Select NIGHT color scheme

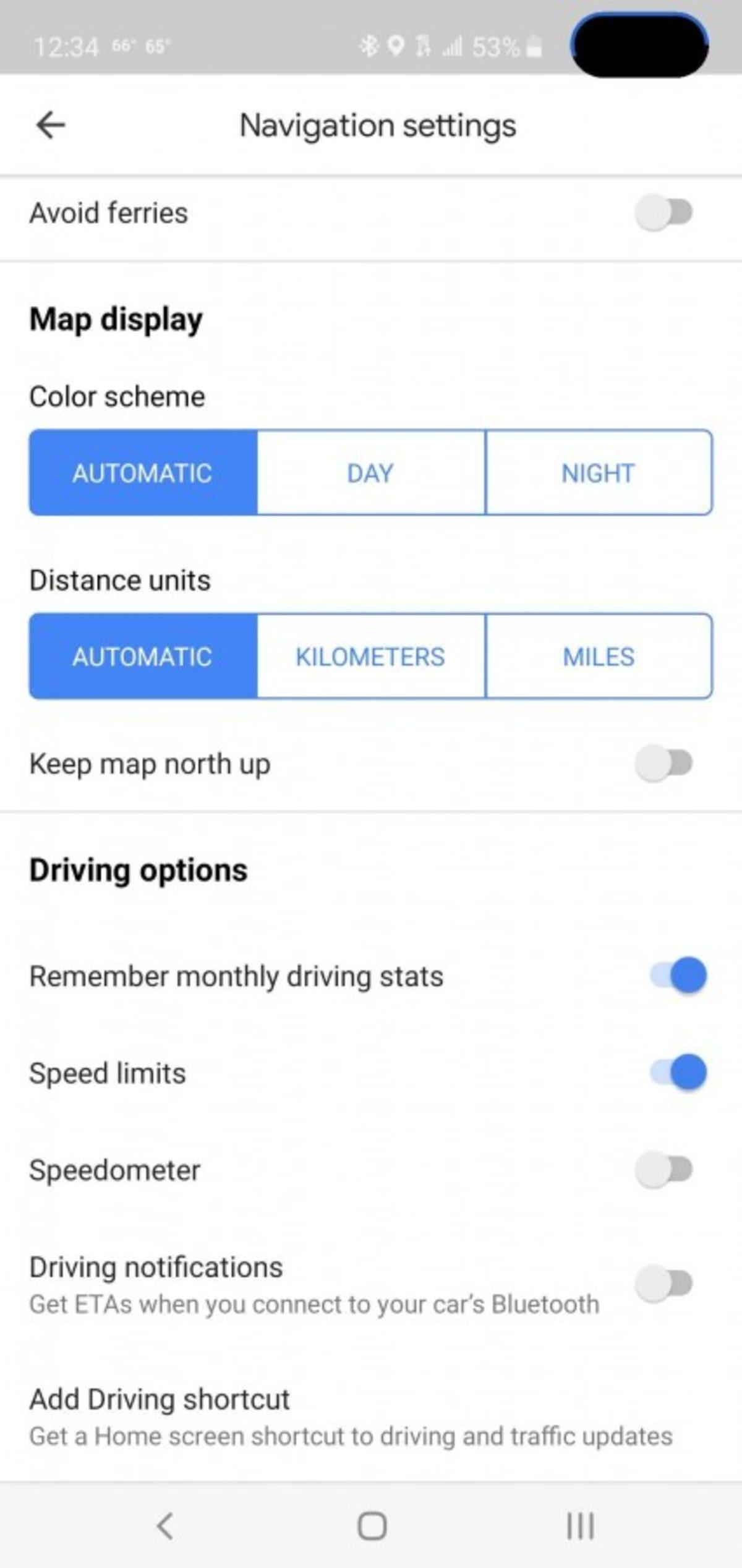pyautogui.click(x=598, y=473)
